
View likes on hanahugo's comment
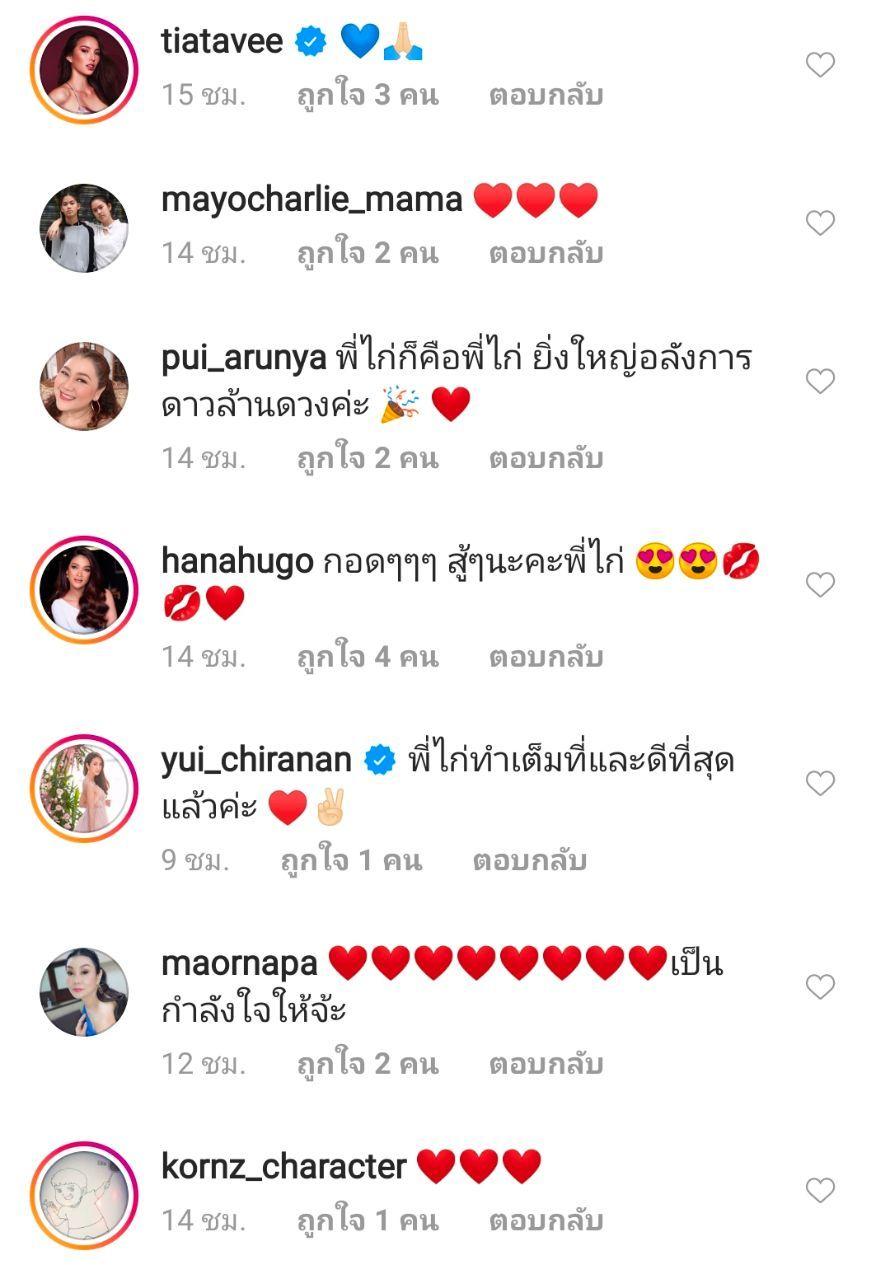click(x=367, y=657)
